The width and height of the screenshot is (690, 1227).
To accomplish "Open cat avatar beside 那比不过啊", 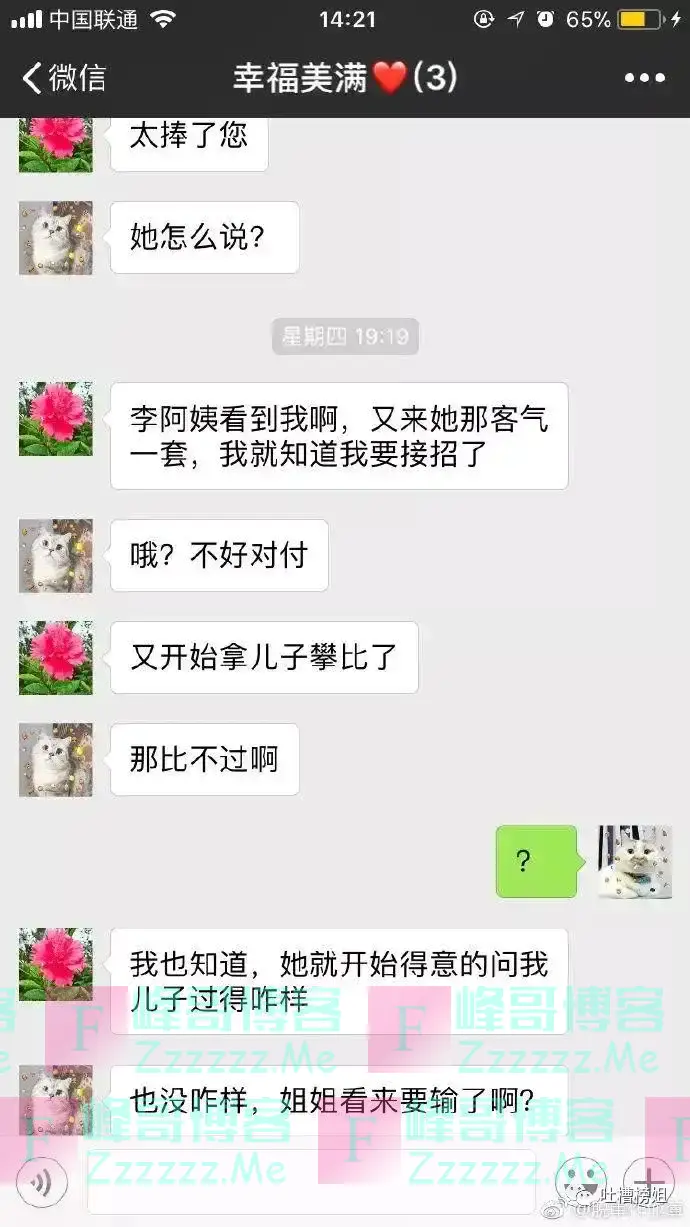I will coord(56,759).
